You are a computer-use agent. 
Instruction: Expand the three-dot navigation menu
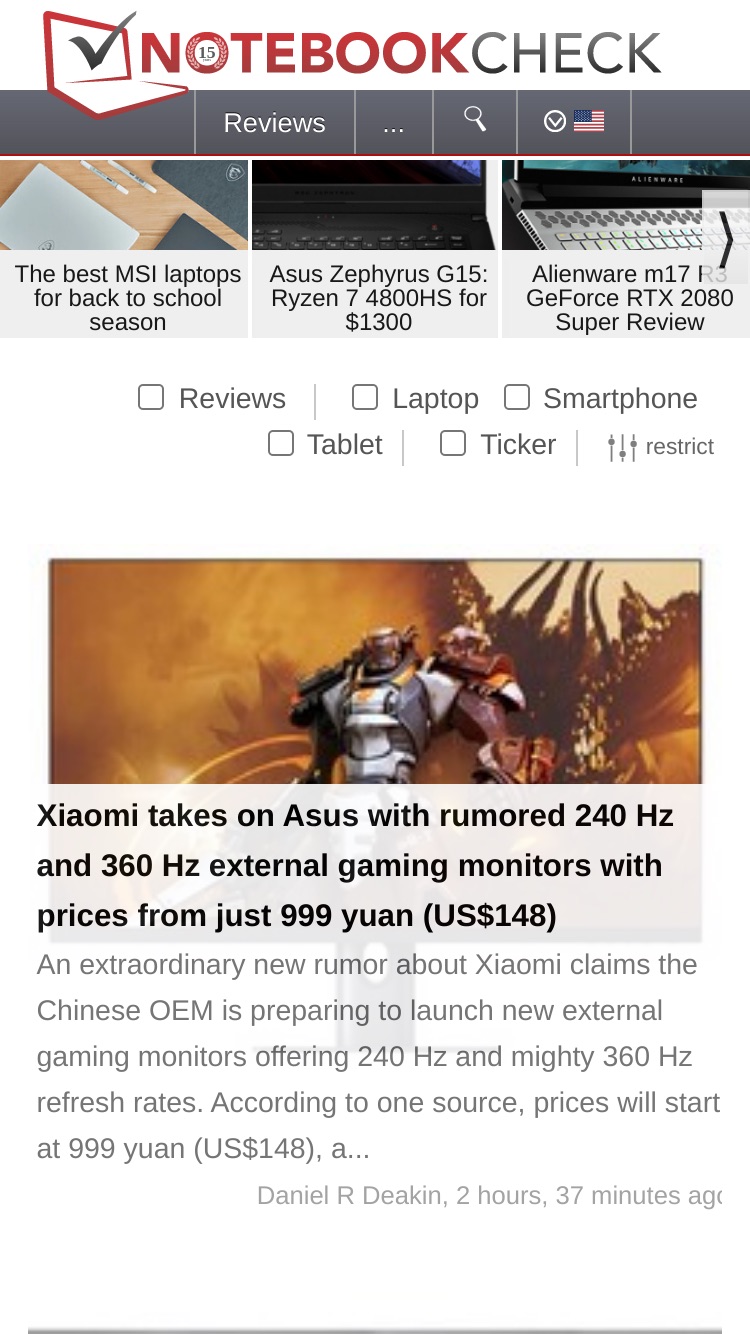coord(394,123)
